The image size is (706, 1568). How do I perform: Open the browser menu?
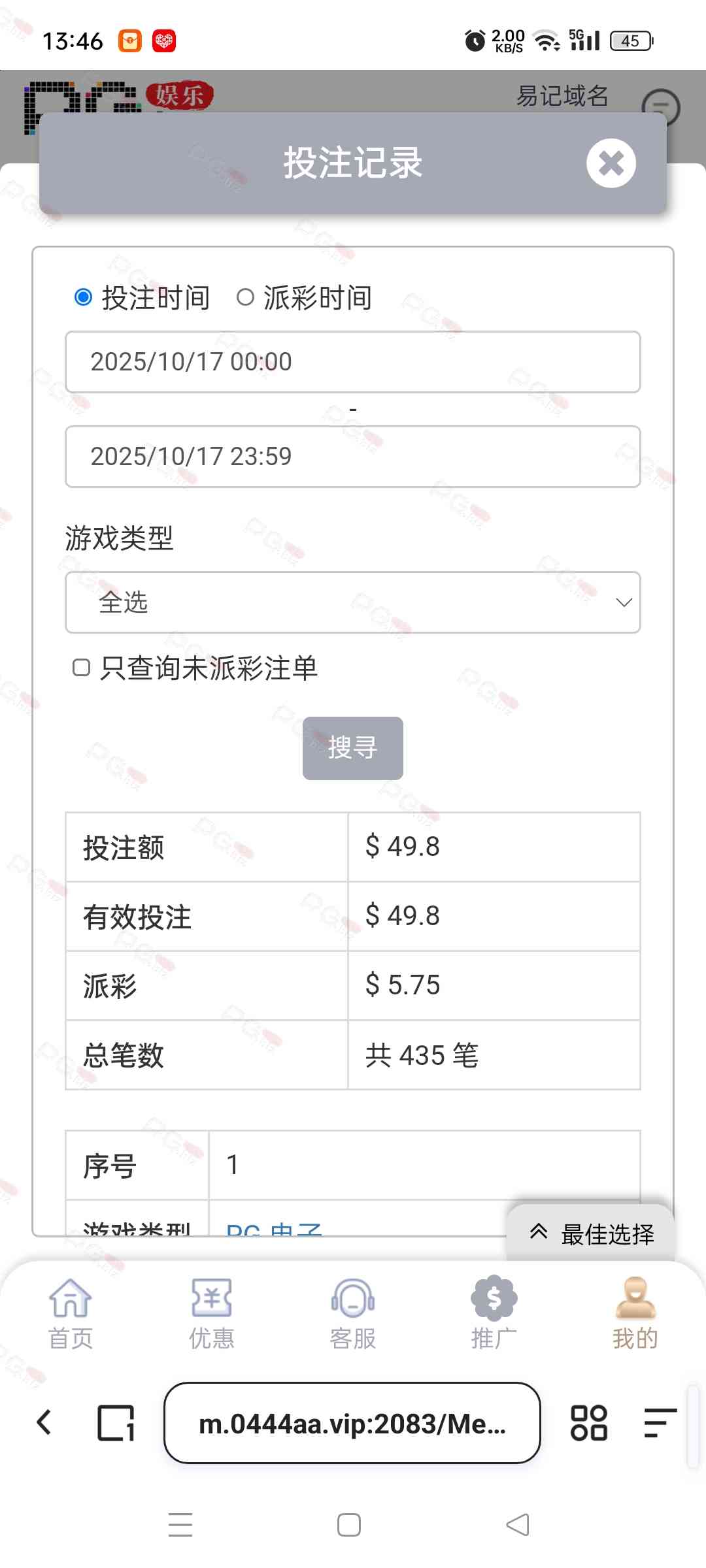[660, 1423]
